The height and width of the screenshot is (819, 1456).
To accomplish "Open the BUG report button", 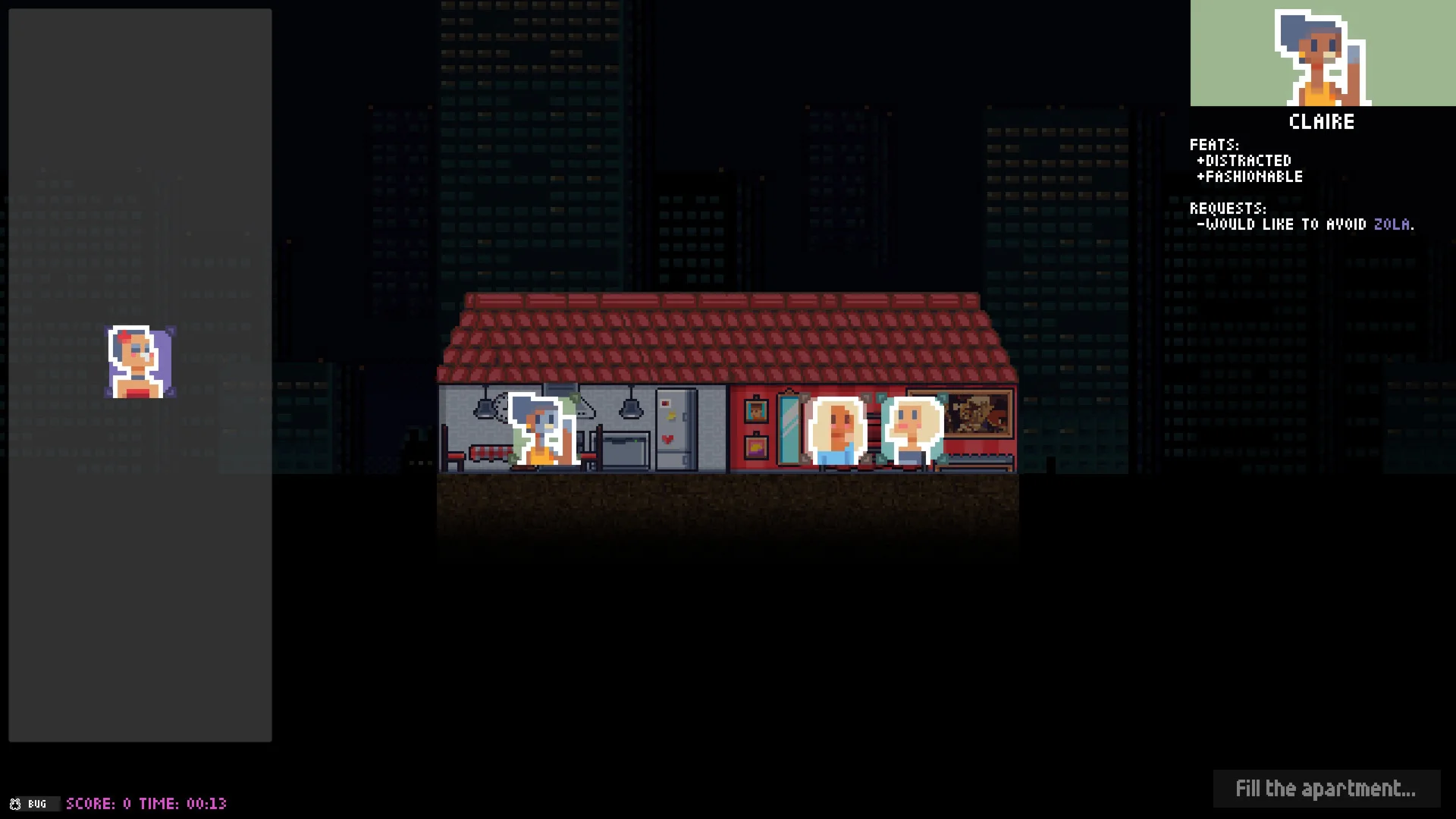I will (x=30, y=804).
